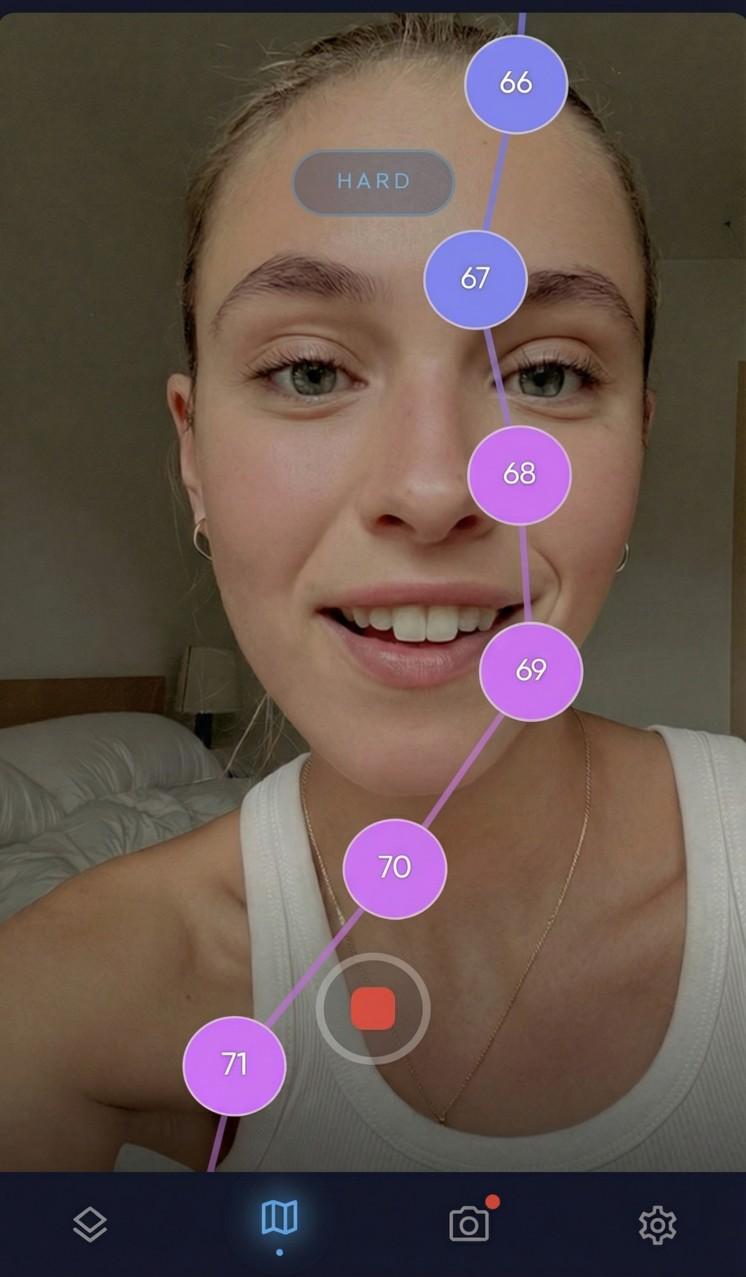This screenshot has width=746, height=1277.
Task: Select level 67 node
Action: coord(475,279)
